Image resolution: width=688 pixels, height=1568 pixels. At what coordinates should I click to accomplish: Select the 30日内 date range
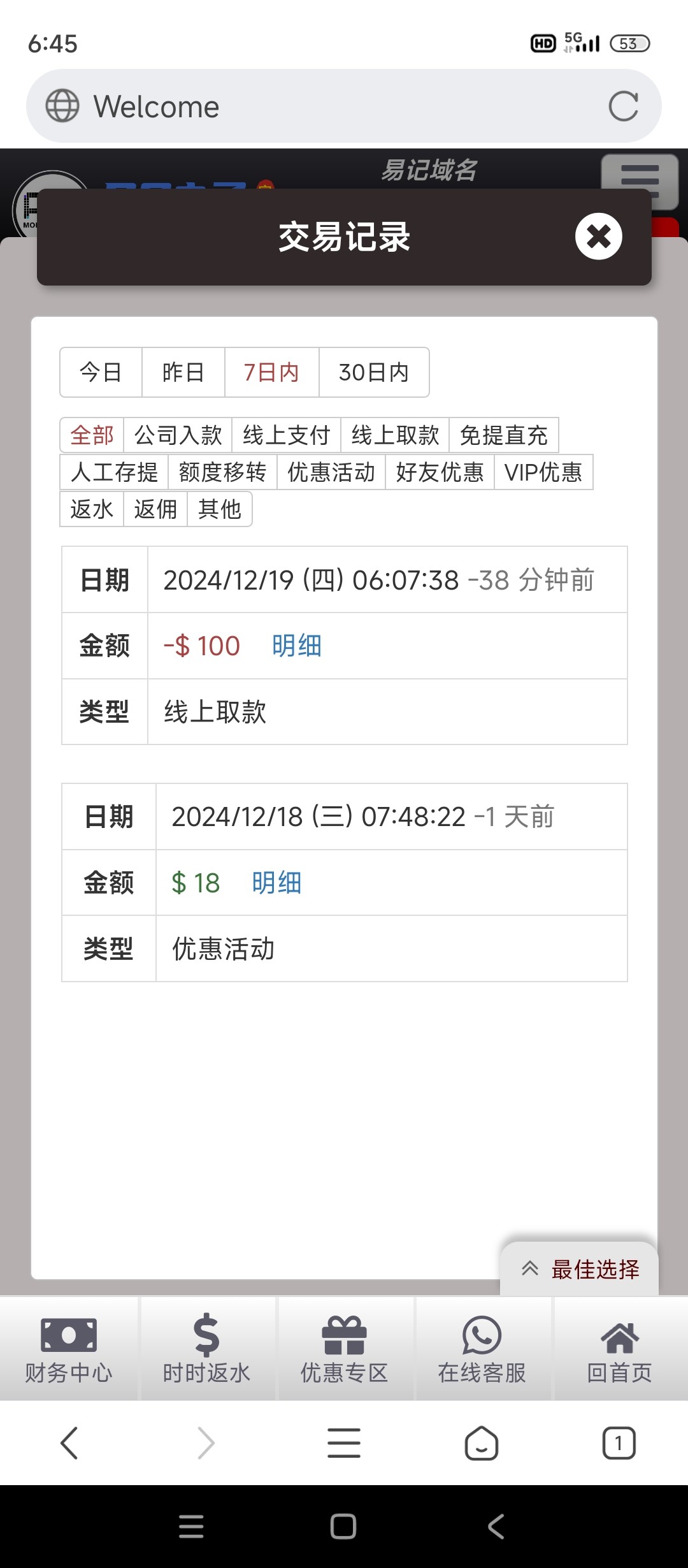click(x=373, y=372)
